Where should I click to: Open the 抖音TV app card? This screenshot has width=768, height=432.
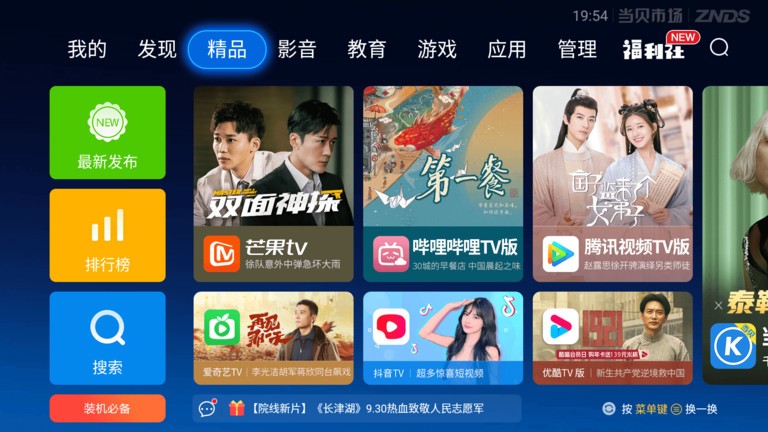443,338
